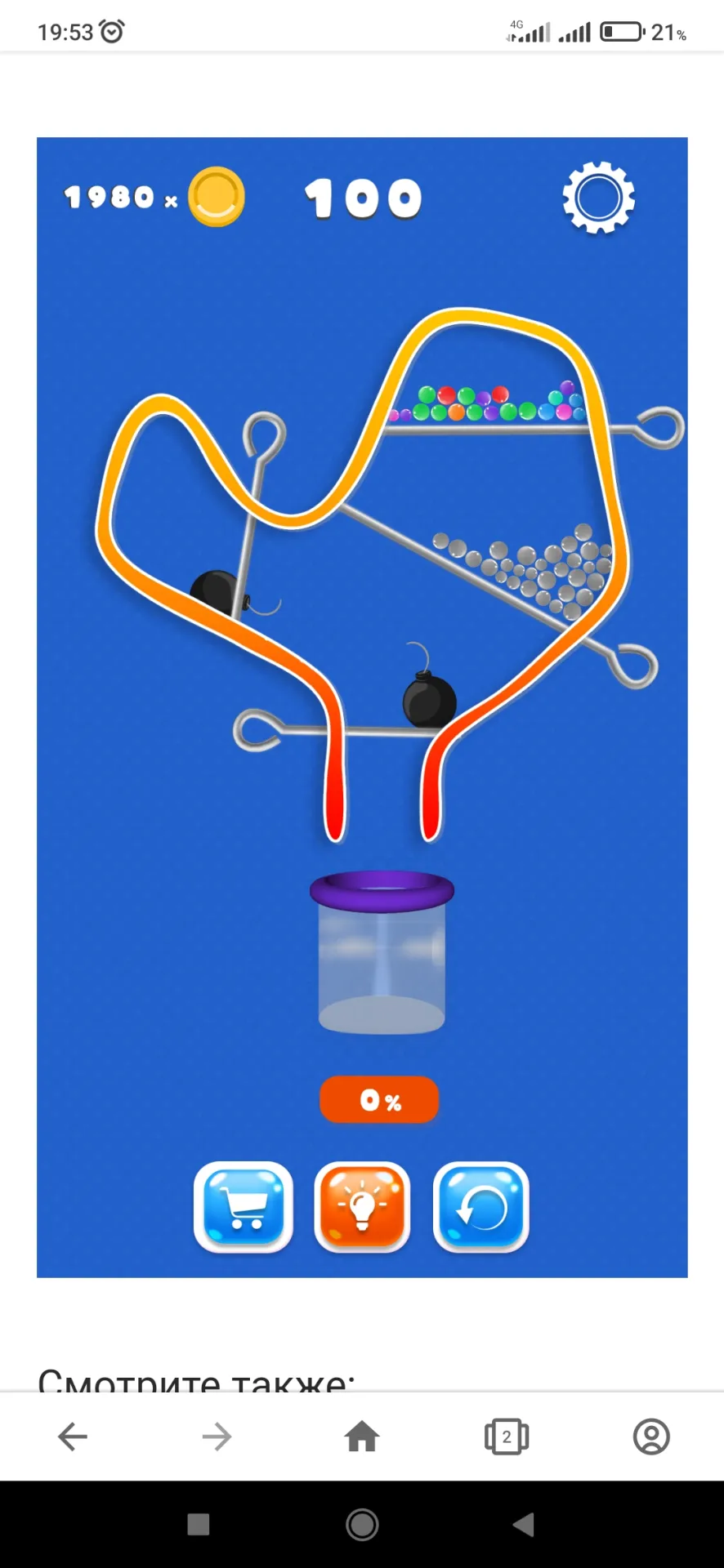Open the browser home page
Screen dimensions: 724x1568
click(x=362, y=1437)
